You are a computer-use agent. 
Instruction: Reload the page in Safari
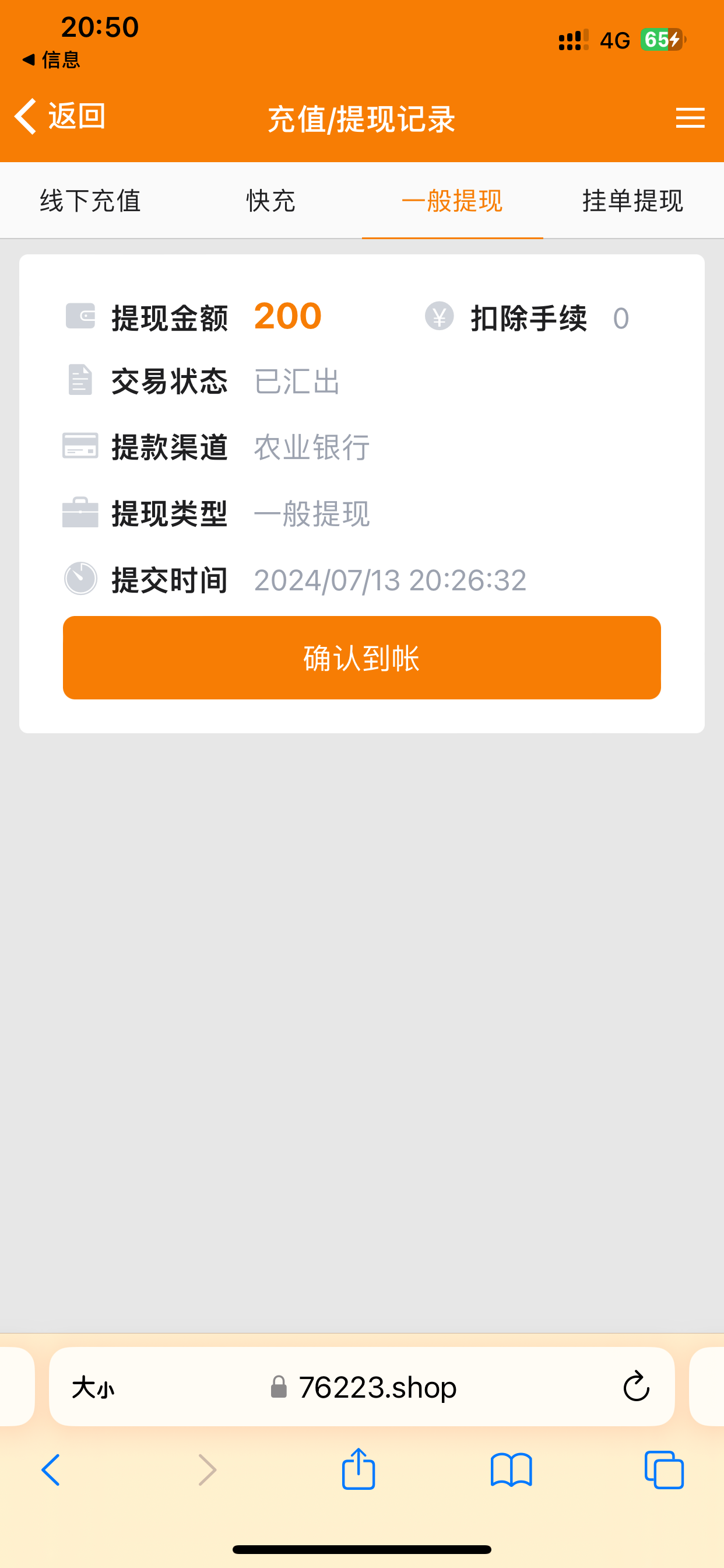pyautogui.click(x=637, y=1387)
